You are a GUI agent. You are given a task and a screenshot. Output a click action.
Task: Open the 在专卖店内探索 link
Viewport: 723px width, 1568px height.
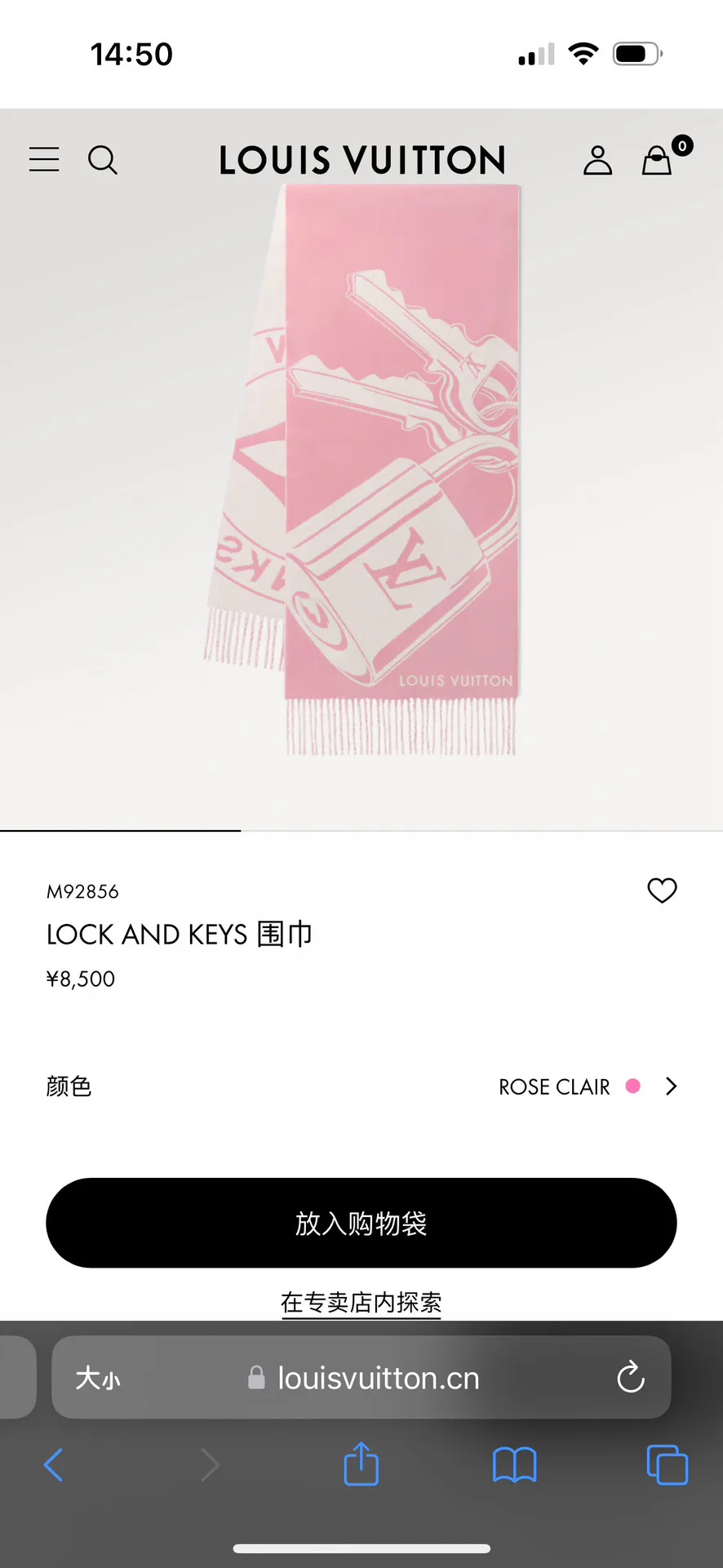point(361,1302)
